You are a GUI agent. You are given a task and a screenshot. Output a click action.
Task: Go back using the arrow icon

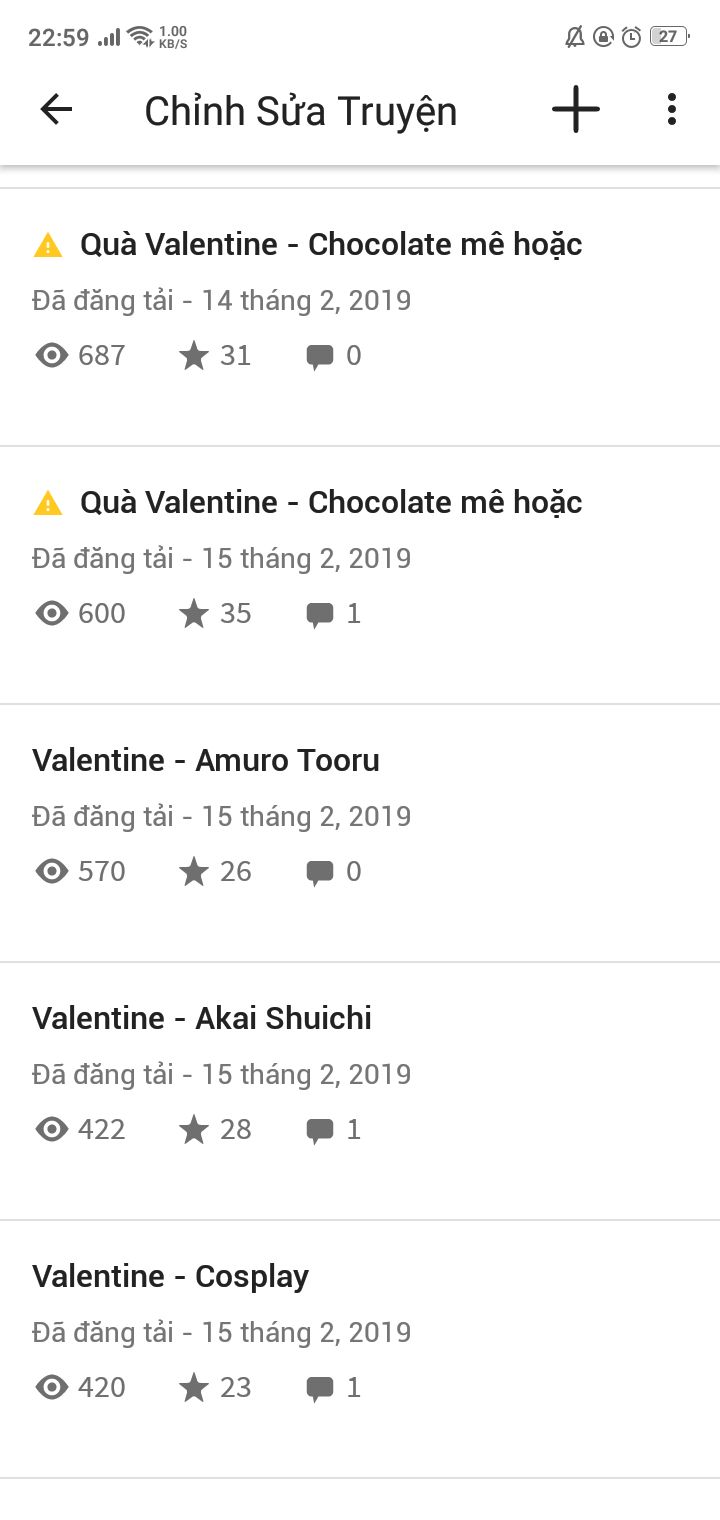56,109
